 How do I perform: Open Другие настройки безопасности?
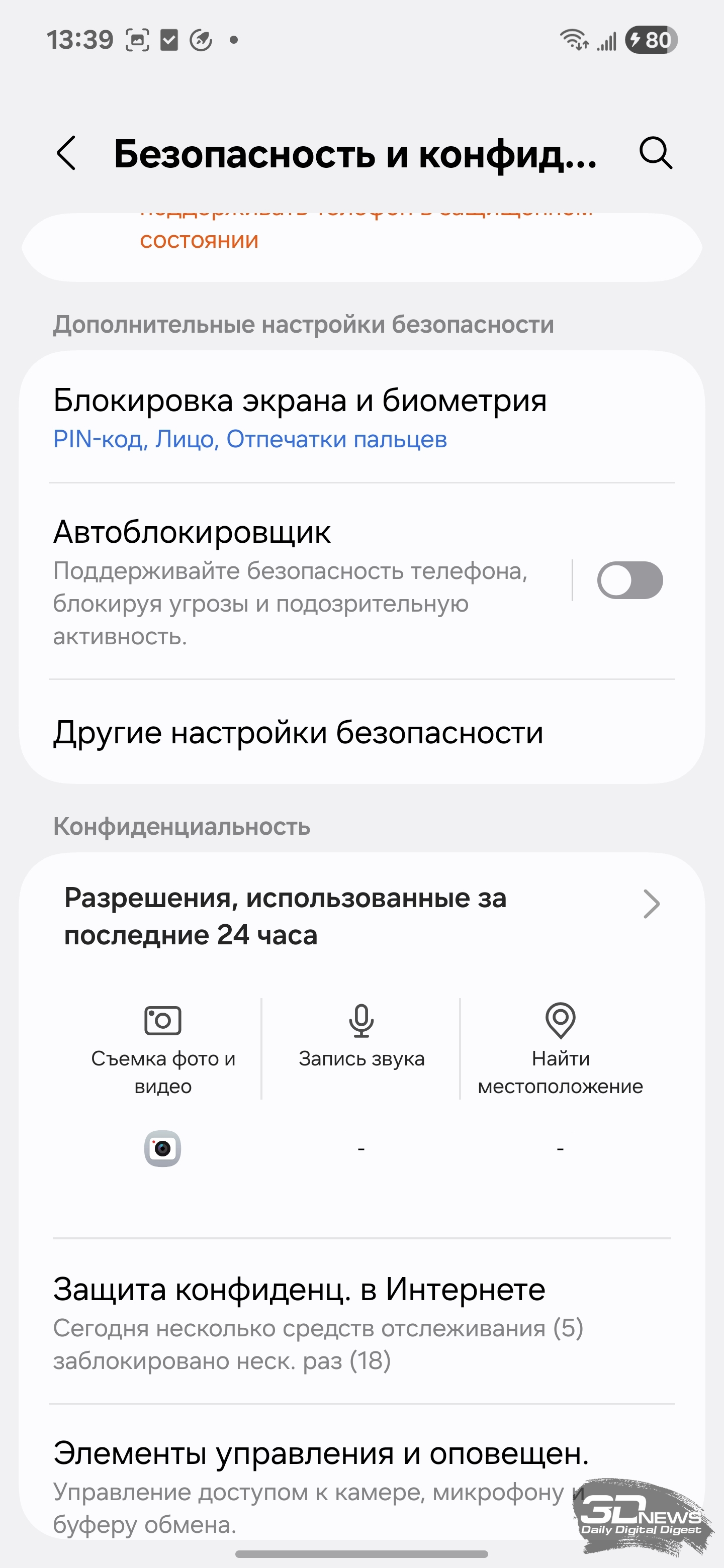[x=361, y=732]
